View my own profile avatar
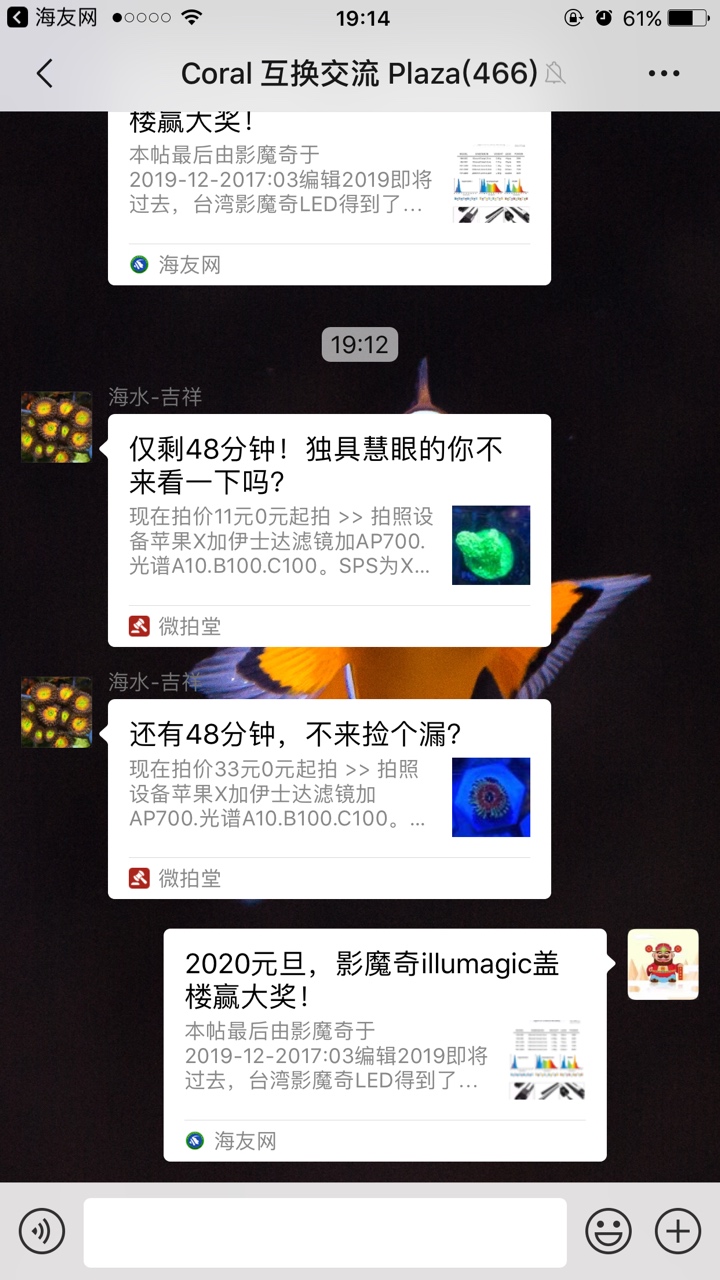Image resolution: width=720 pixels, height=1280 pixels. [663, 964]
